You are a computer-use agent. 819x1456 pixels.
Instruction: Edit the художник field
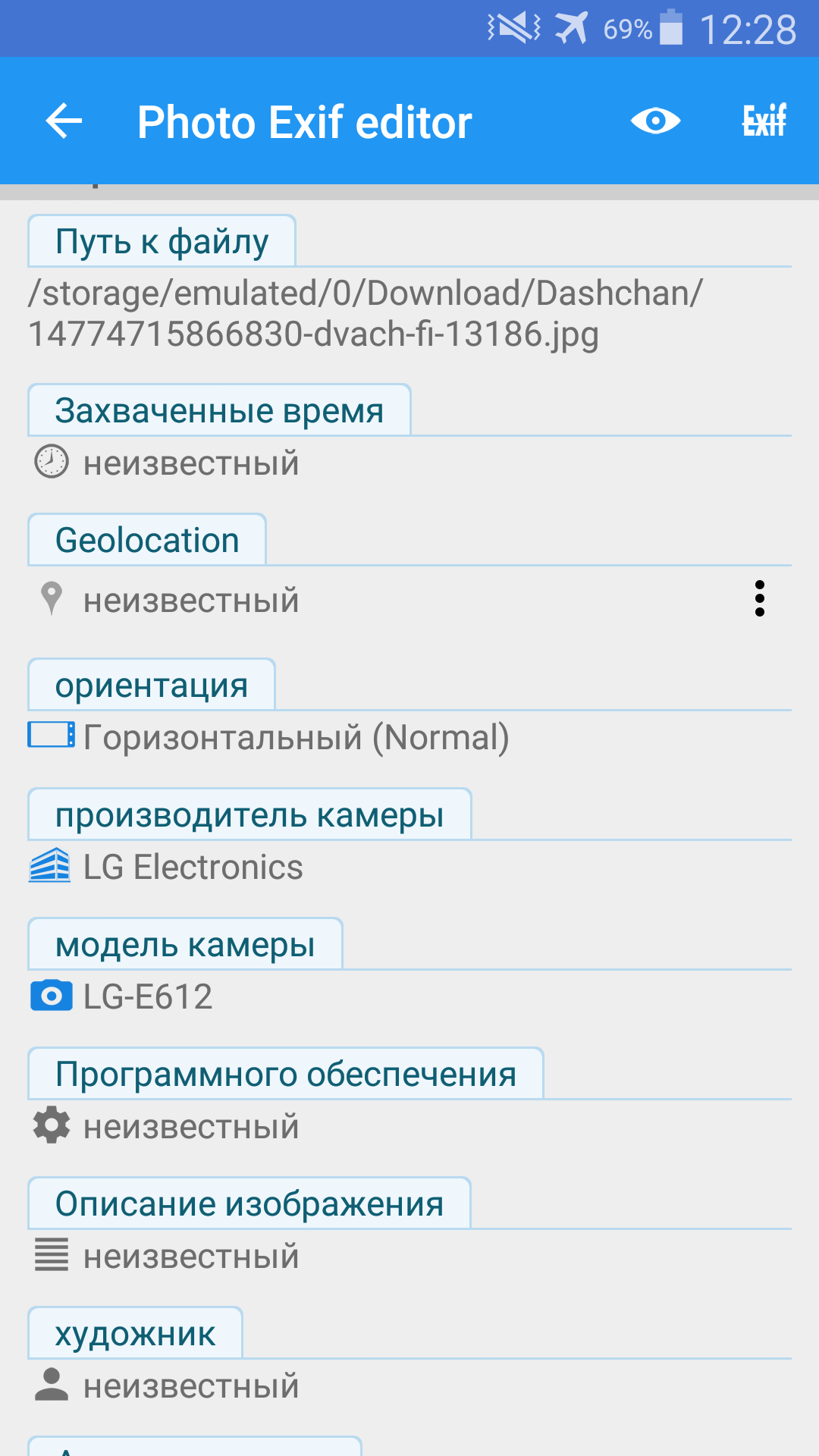click(191, 1386)
